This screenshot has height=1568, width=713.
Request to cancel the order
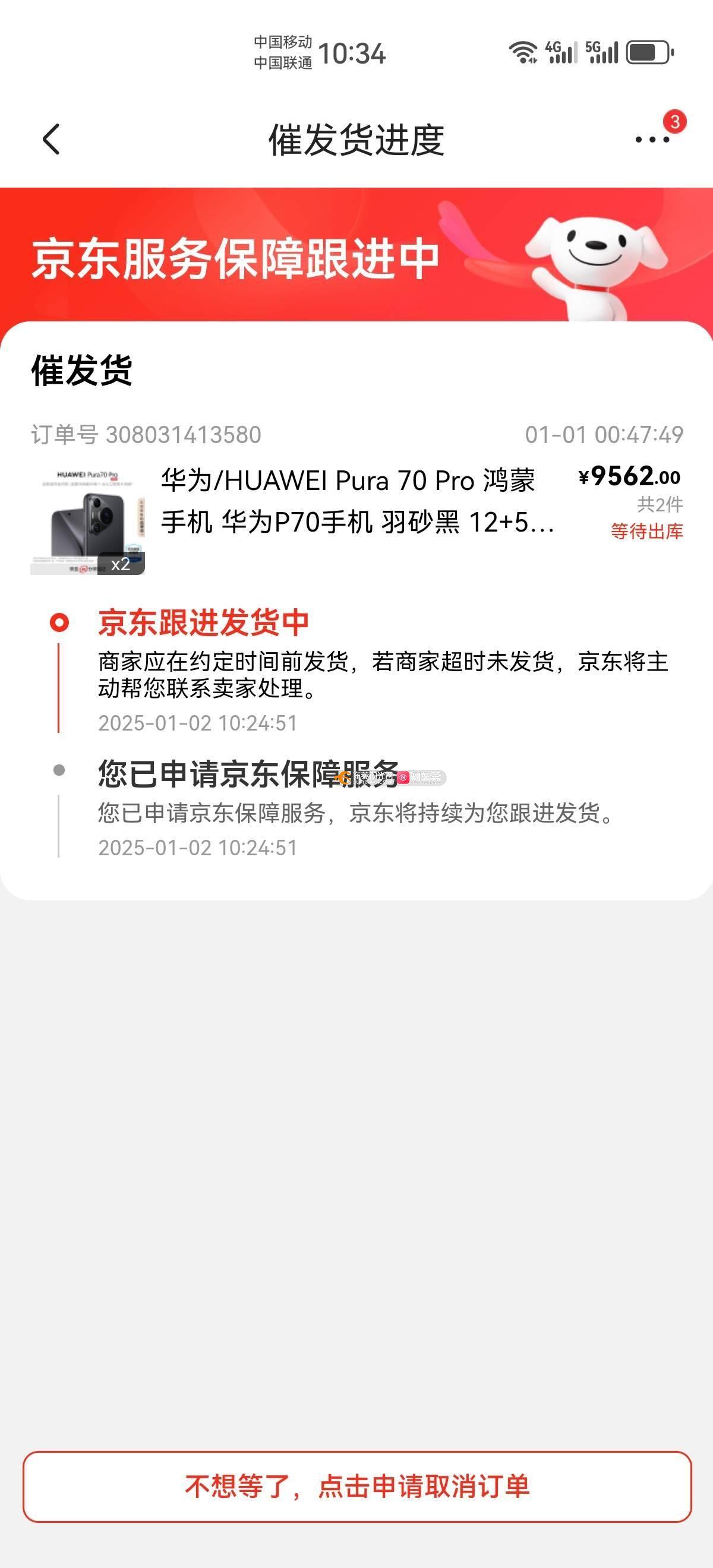pos(357,1487)
